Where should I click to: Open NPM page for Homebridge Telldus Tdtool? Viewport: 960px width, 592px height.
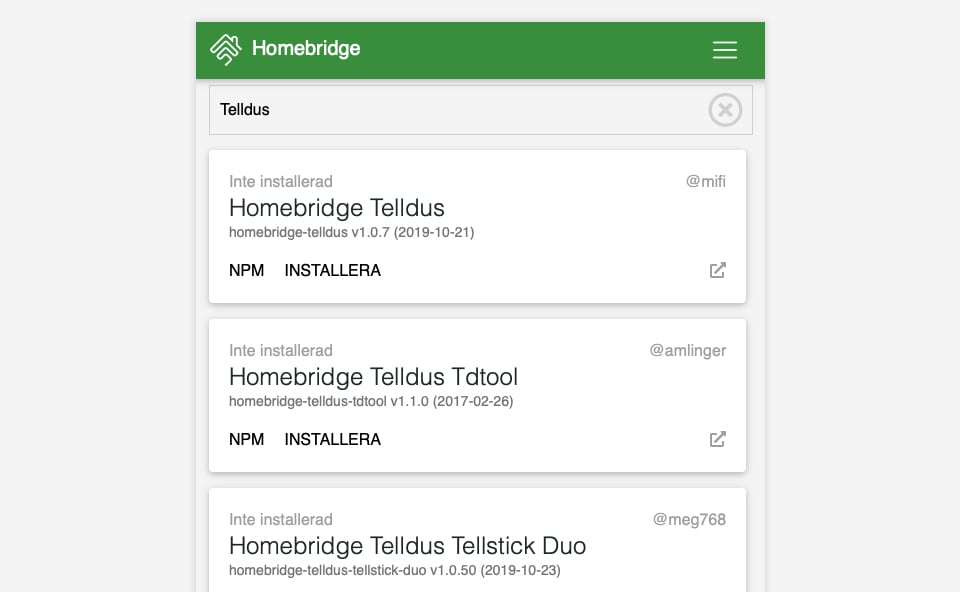click(x=247, y=439)
